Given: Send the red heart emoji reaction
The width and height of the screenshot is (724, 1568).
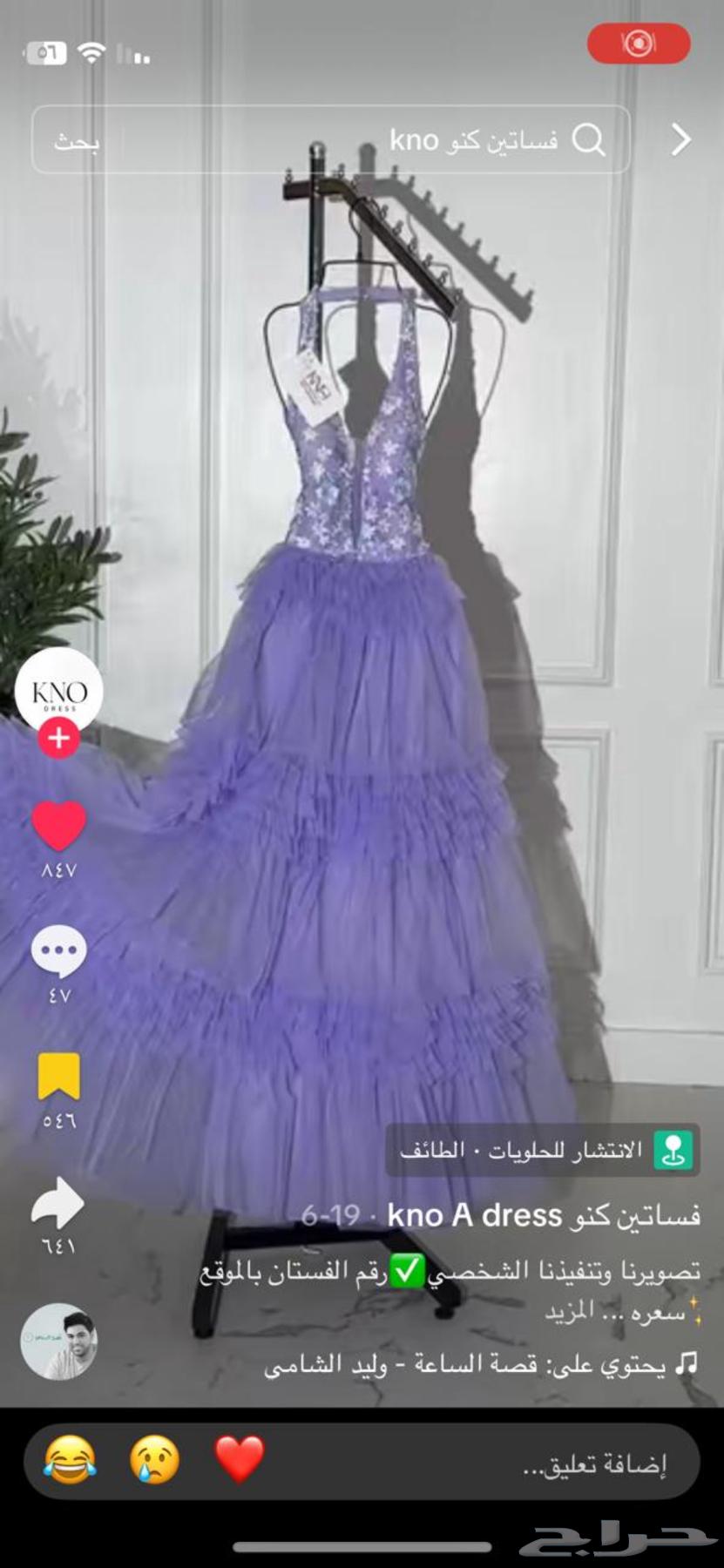Looking at the screenshot, I should click(239, 1459).
